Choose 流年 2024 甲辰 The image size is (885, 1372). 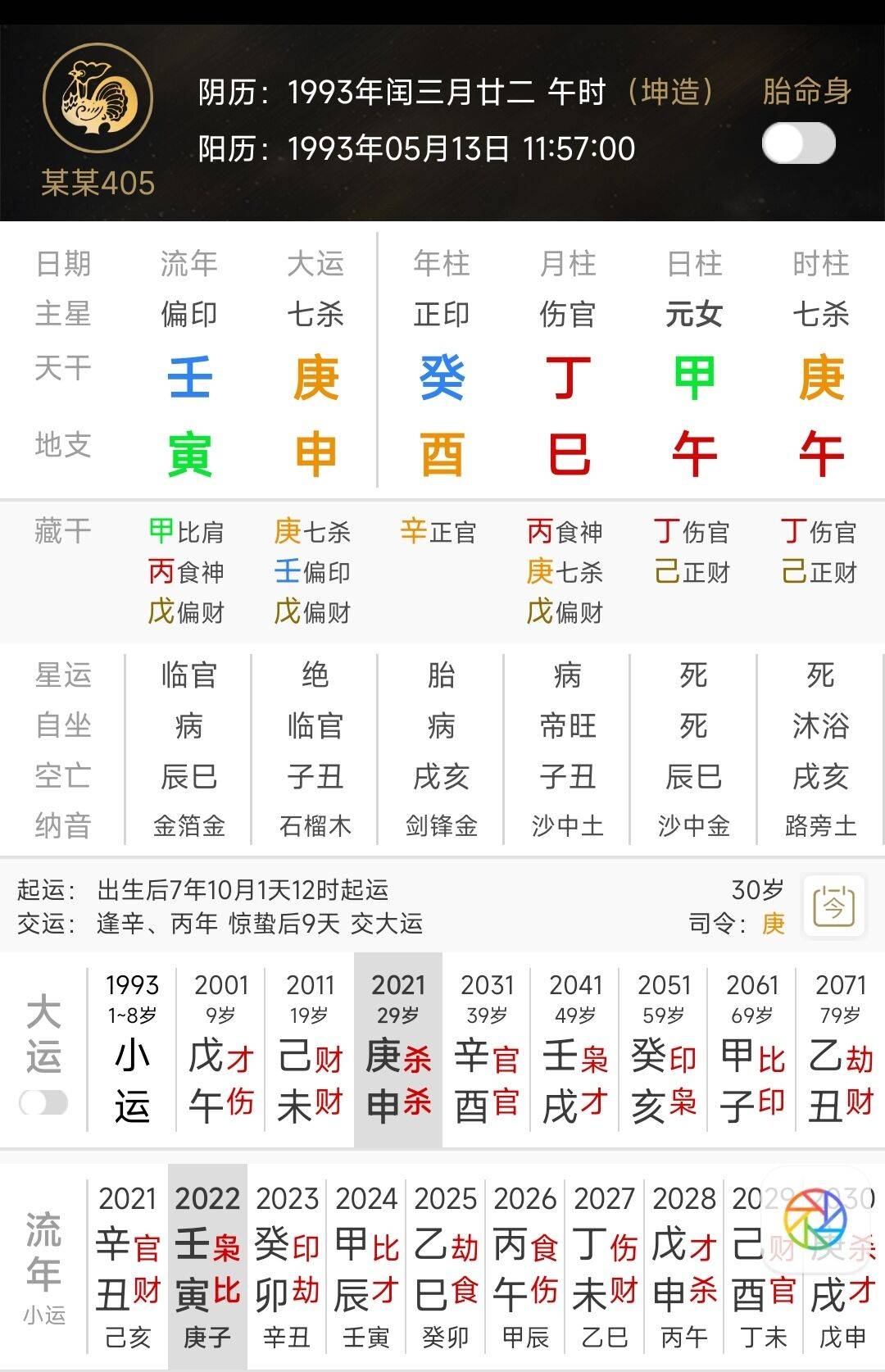[366, 1266]
